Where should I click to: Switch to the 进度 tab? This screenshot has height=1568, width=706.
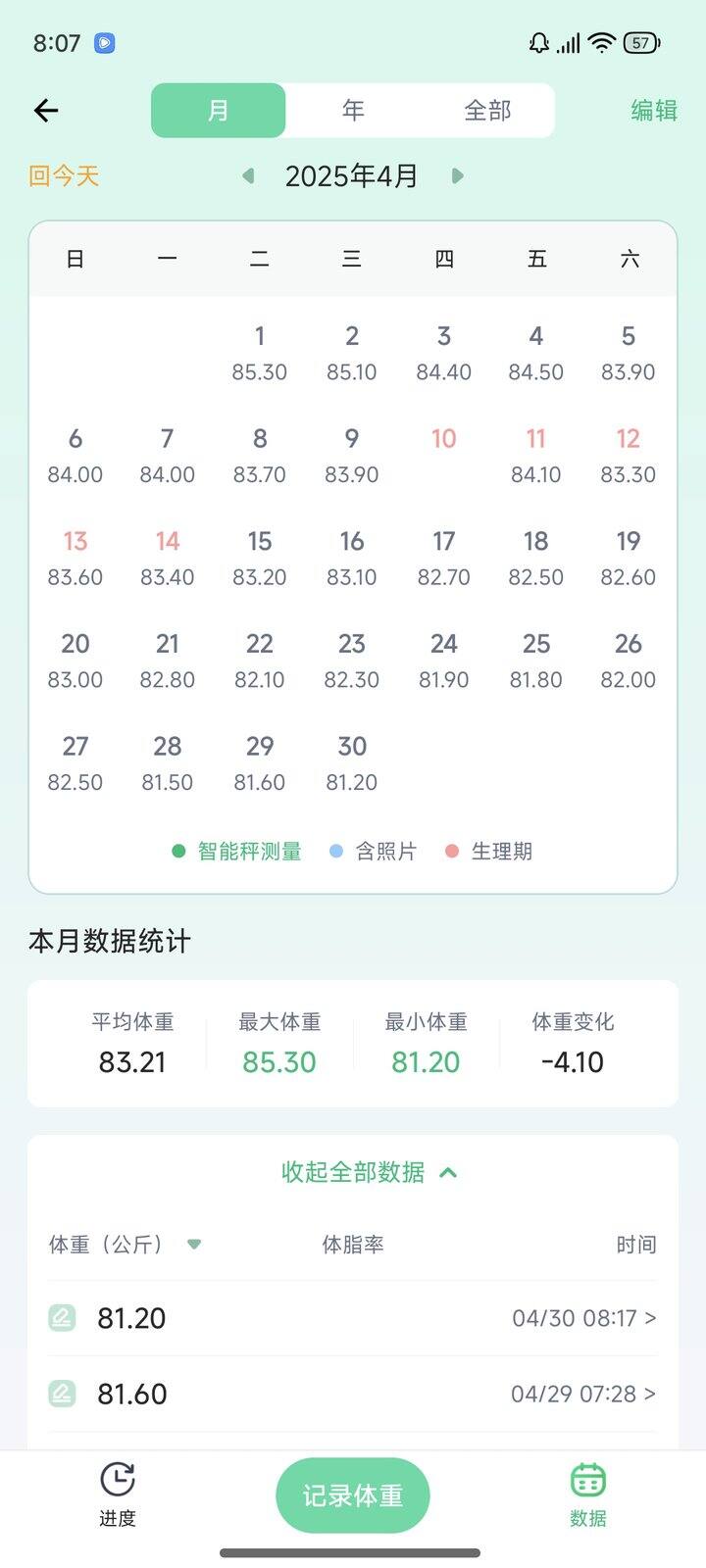click(118, 1495)
